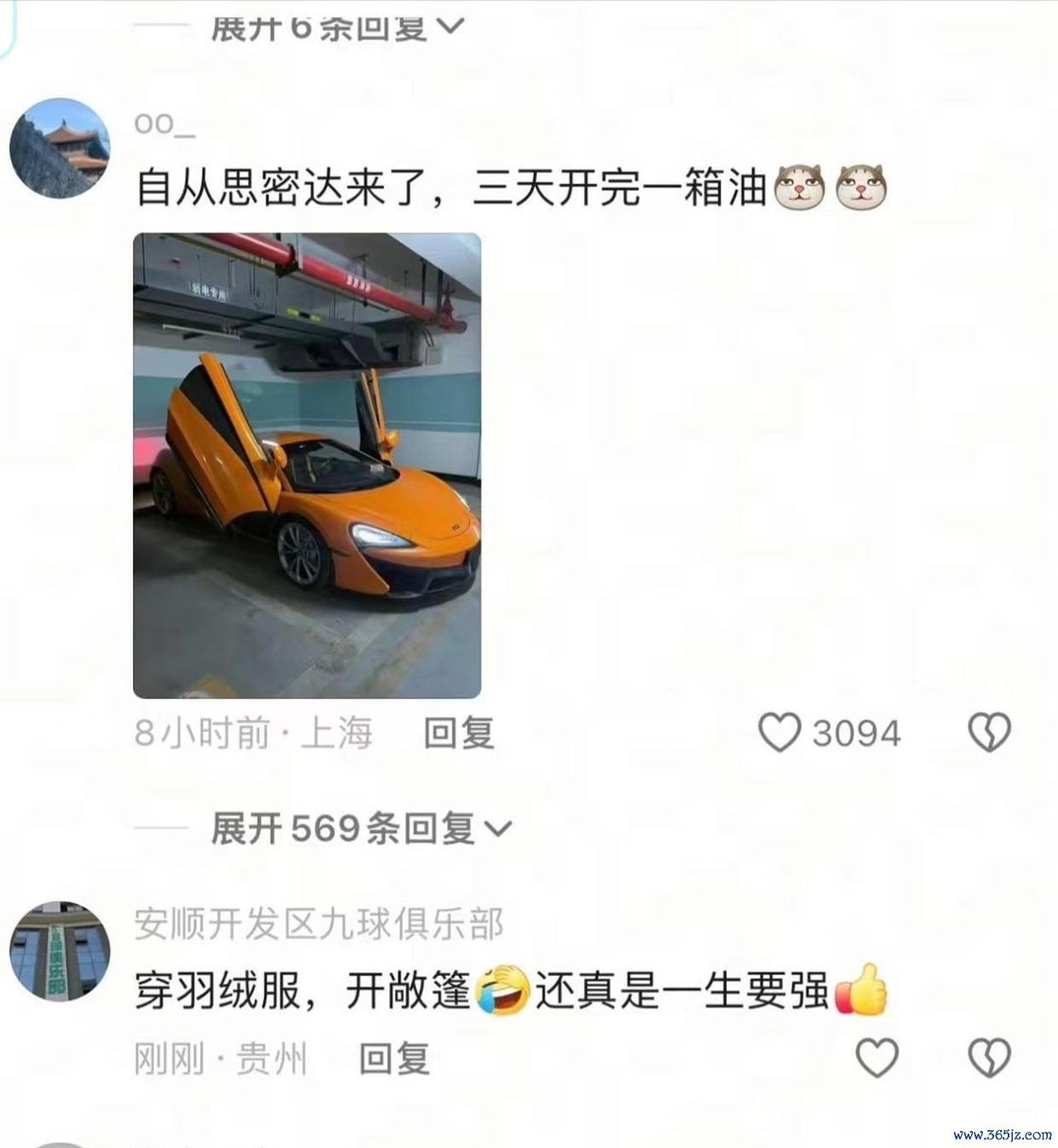Open username oo_
The height and width of the screenshot is (1148, 1058).
point(164,124)
